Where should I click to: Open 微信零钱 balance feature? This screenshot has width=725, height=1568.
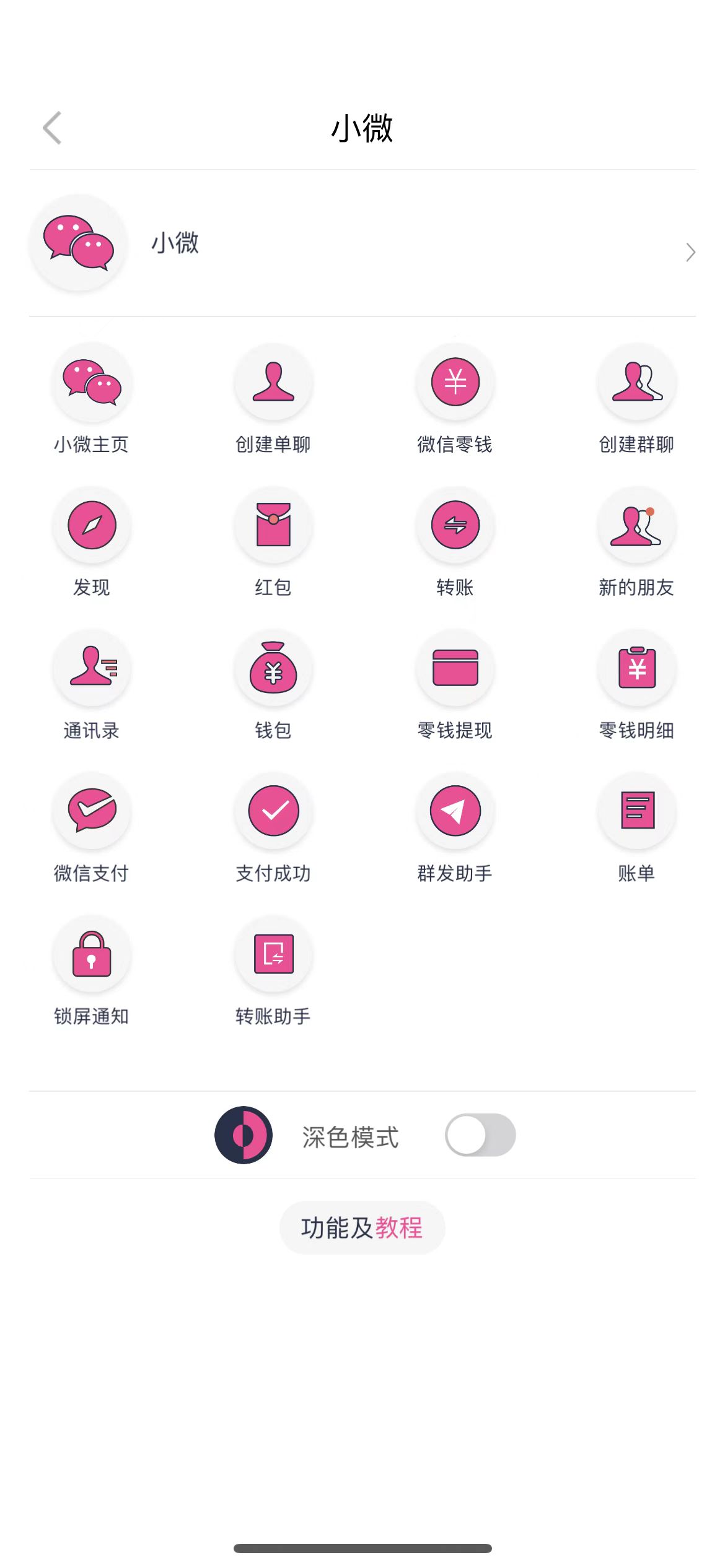454,382
